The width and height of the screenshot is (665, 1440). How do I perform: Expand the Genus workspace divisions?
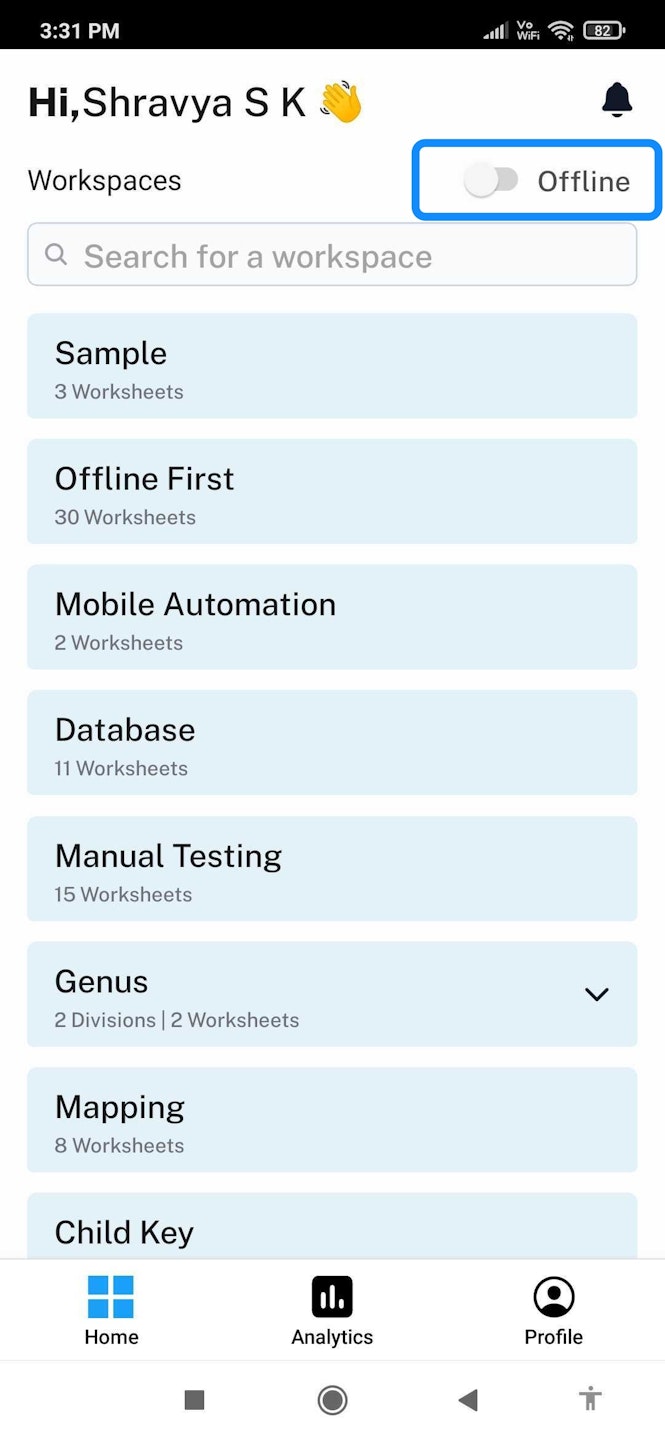596,994
